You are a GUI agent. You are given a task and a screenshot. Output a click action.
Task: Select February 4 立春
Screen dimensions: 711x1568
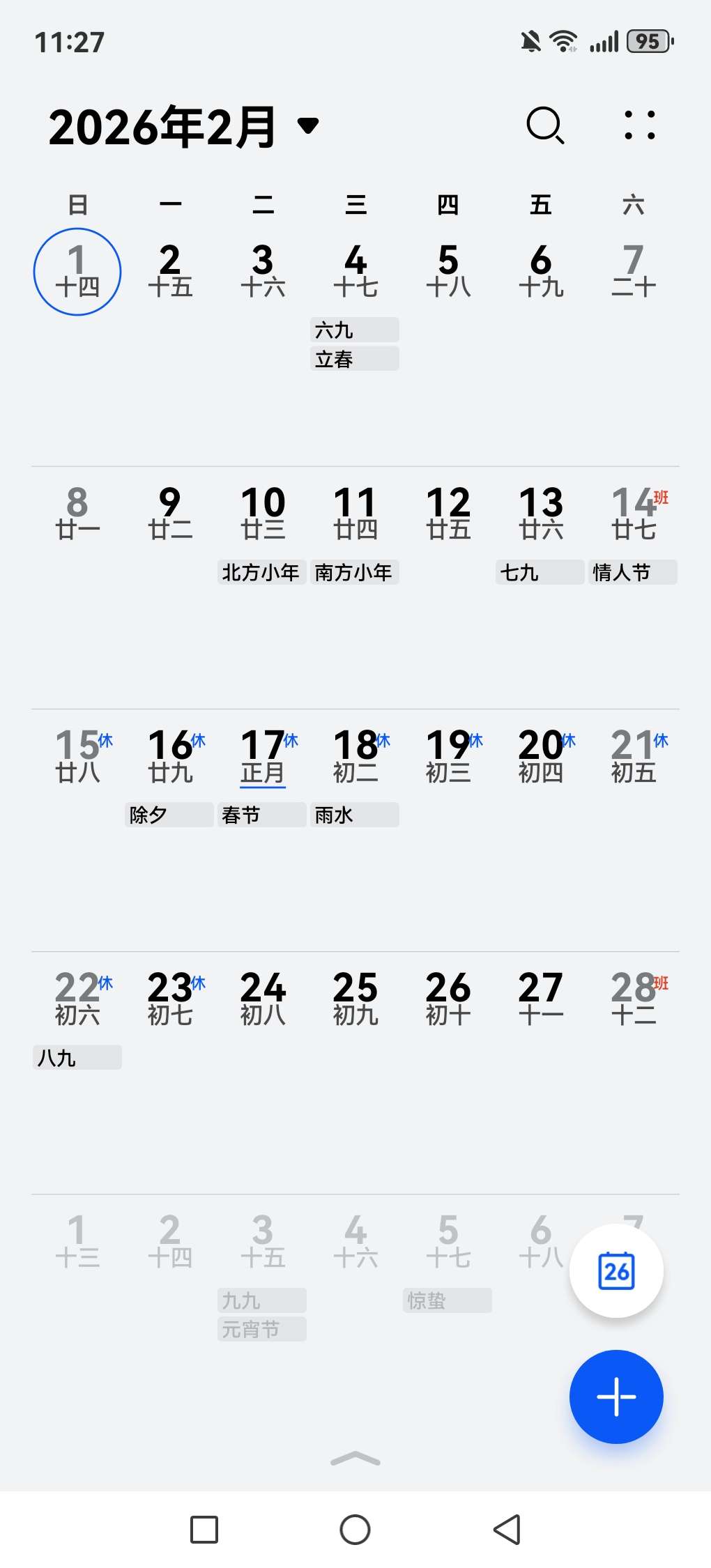point(355,270)
